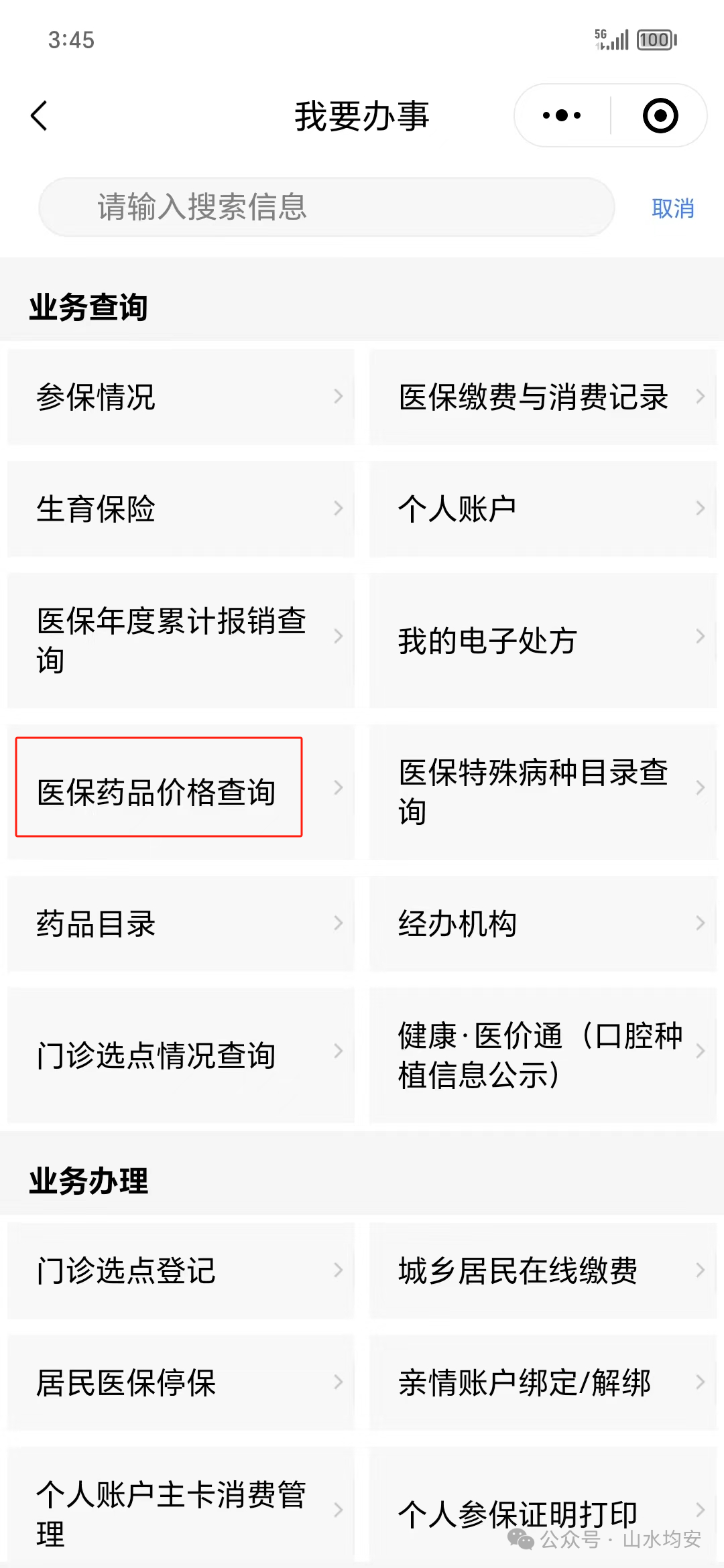Open 药品目录
This screenshot has width=724, height=1568.
[x=181, y=924]
